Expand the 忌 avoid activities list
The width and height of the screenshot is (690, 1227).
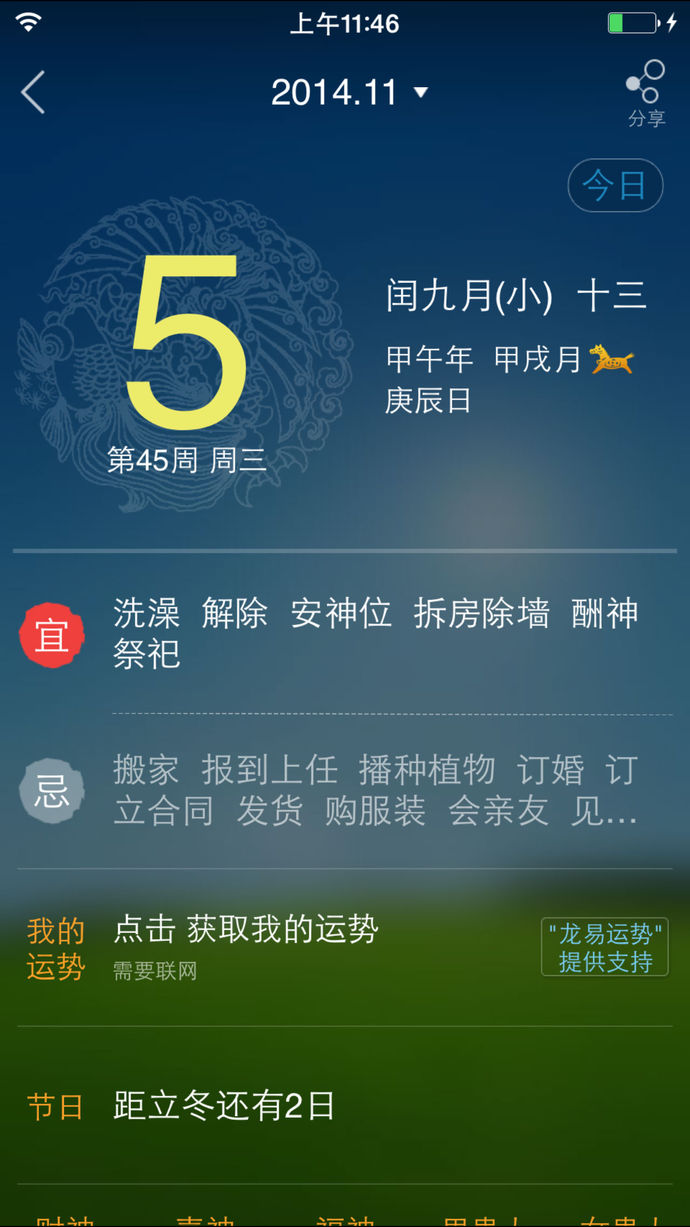pos(345,791)
